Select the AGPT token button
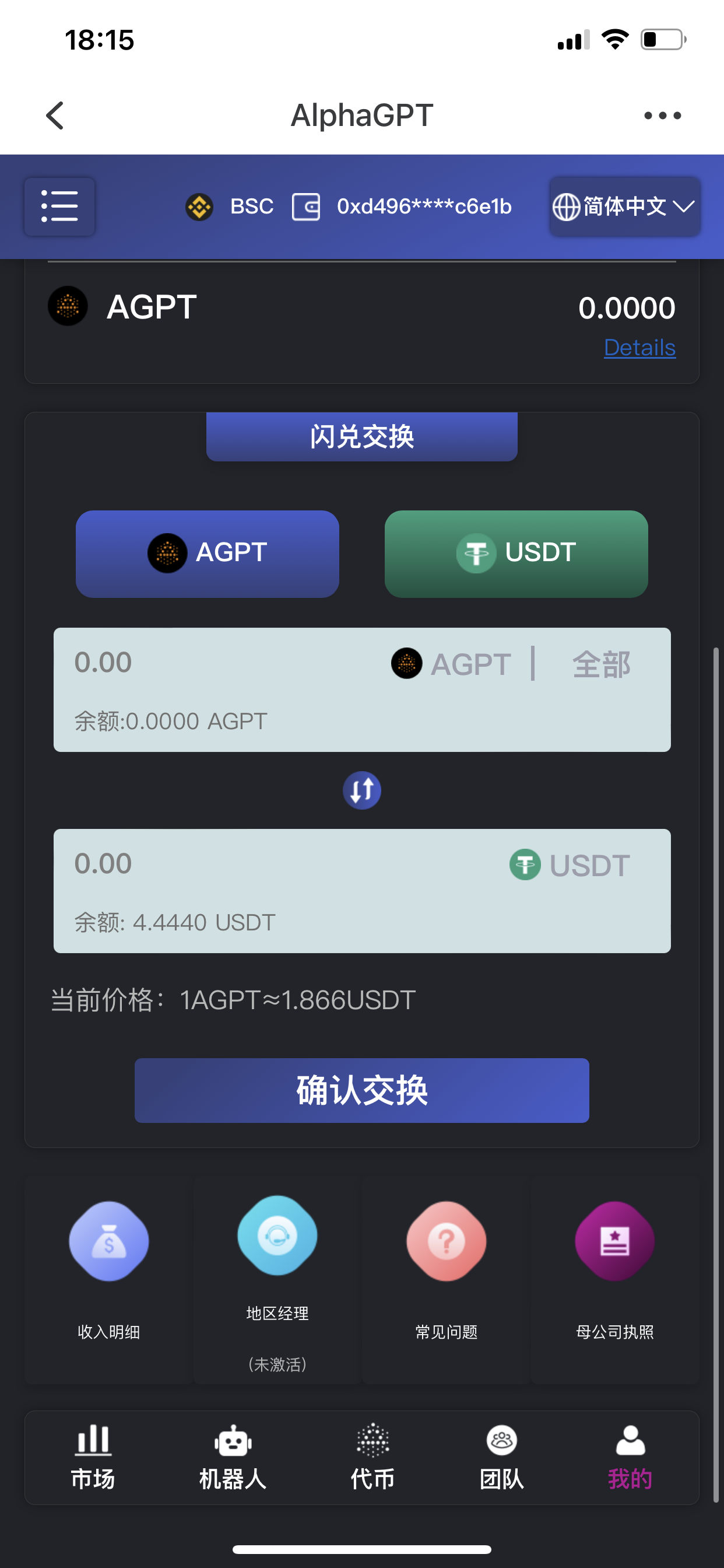This screenshot has height=1568, width=724. (x=208, y=554)
